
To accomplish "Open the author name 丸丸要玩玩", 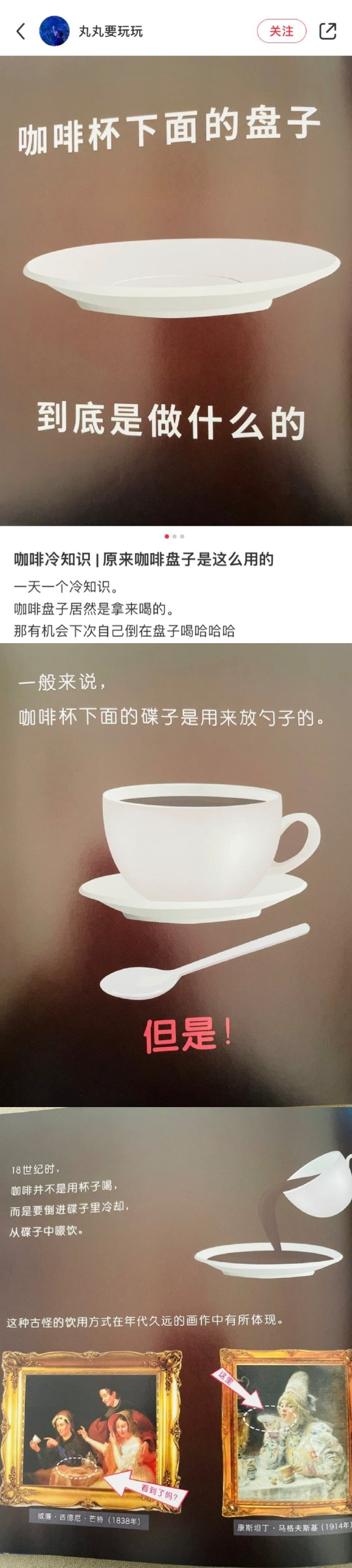I will pyautogui.click(x=110, y=32).
